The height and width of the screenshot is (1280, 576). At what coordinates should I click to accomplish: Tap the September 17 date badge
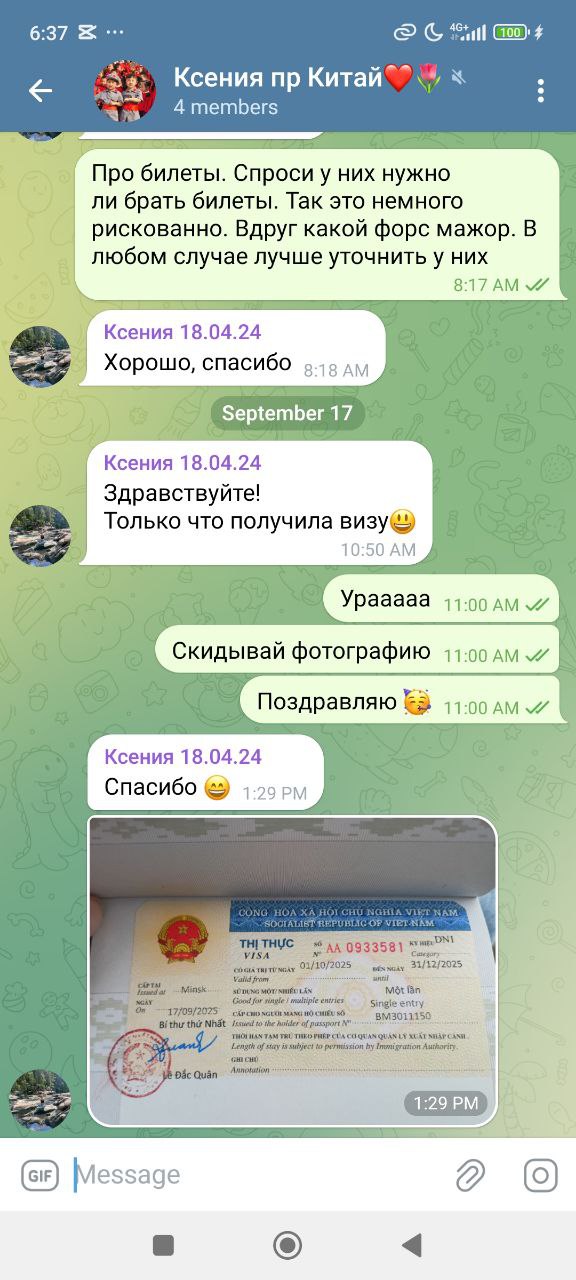click(287, 413)
